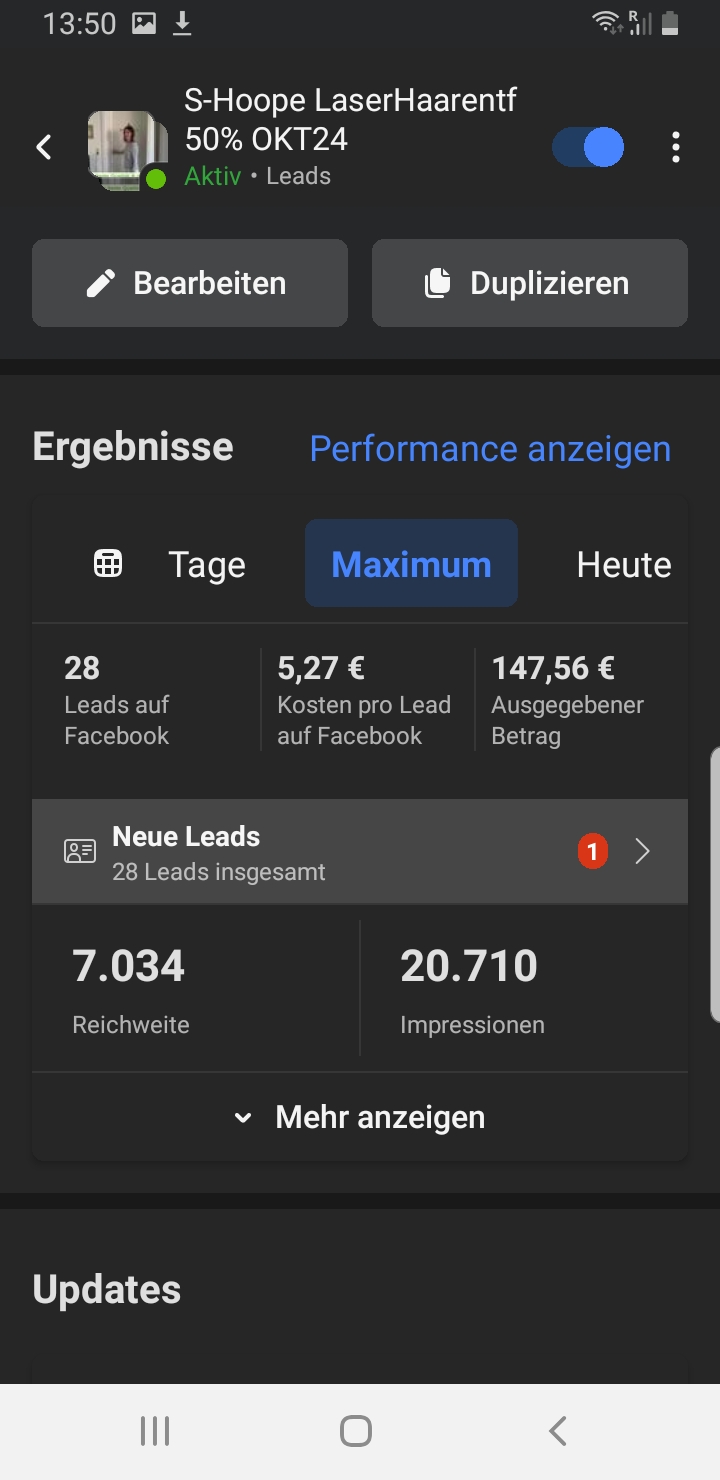Expand Mehr anzeigen for more metrics
The image size is (720, 1480).
[360, 1117]
